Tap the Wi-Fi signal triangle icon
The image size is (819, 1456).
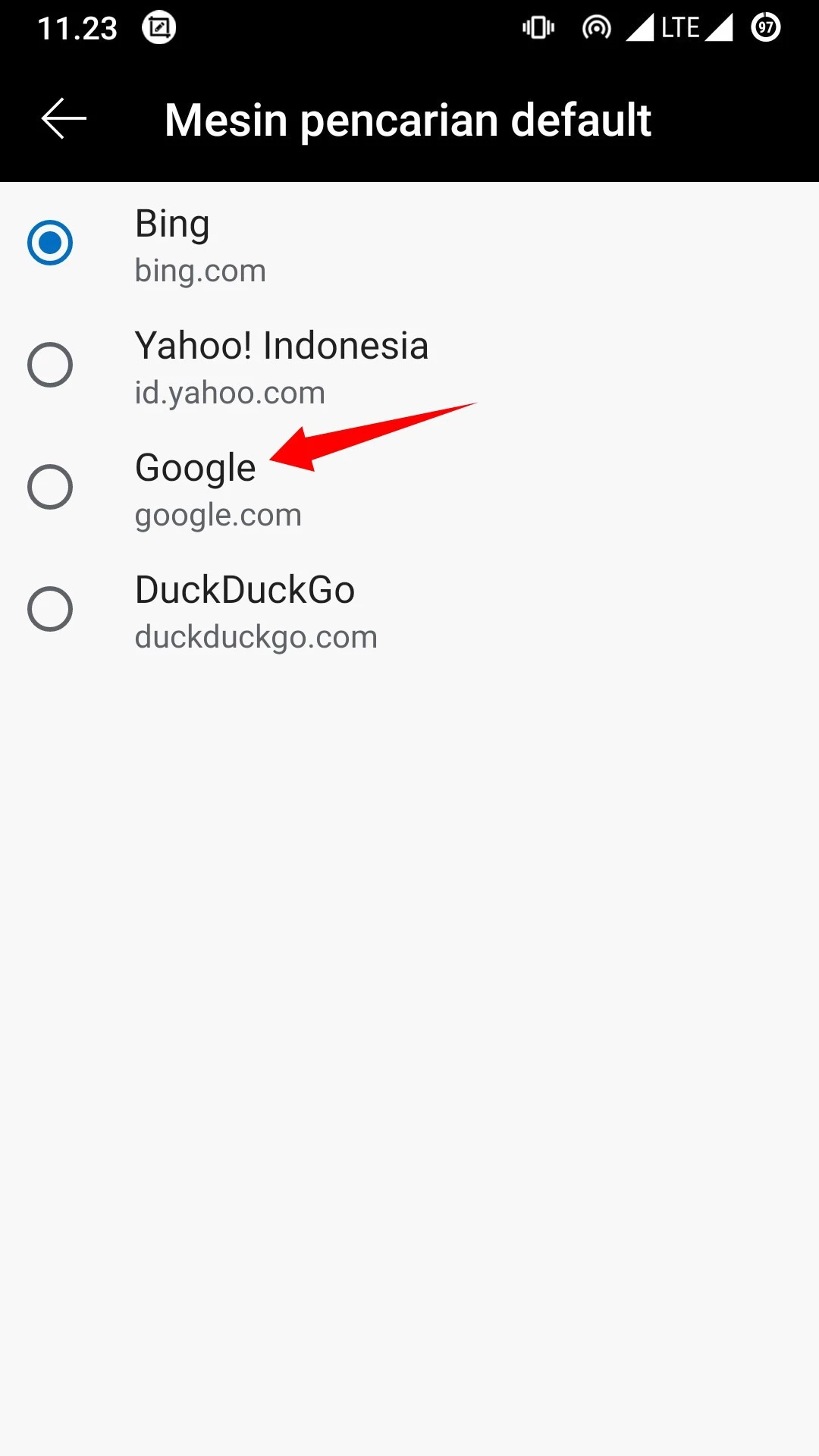[x=641, y=27]
